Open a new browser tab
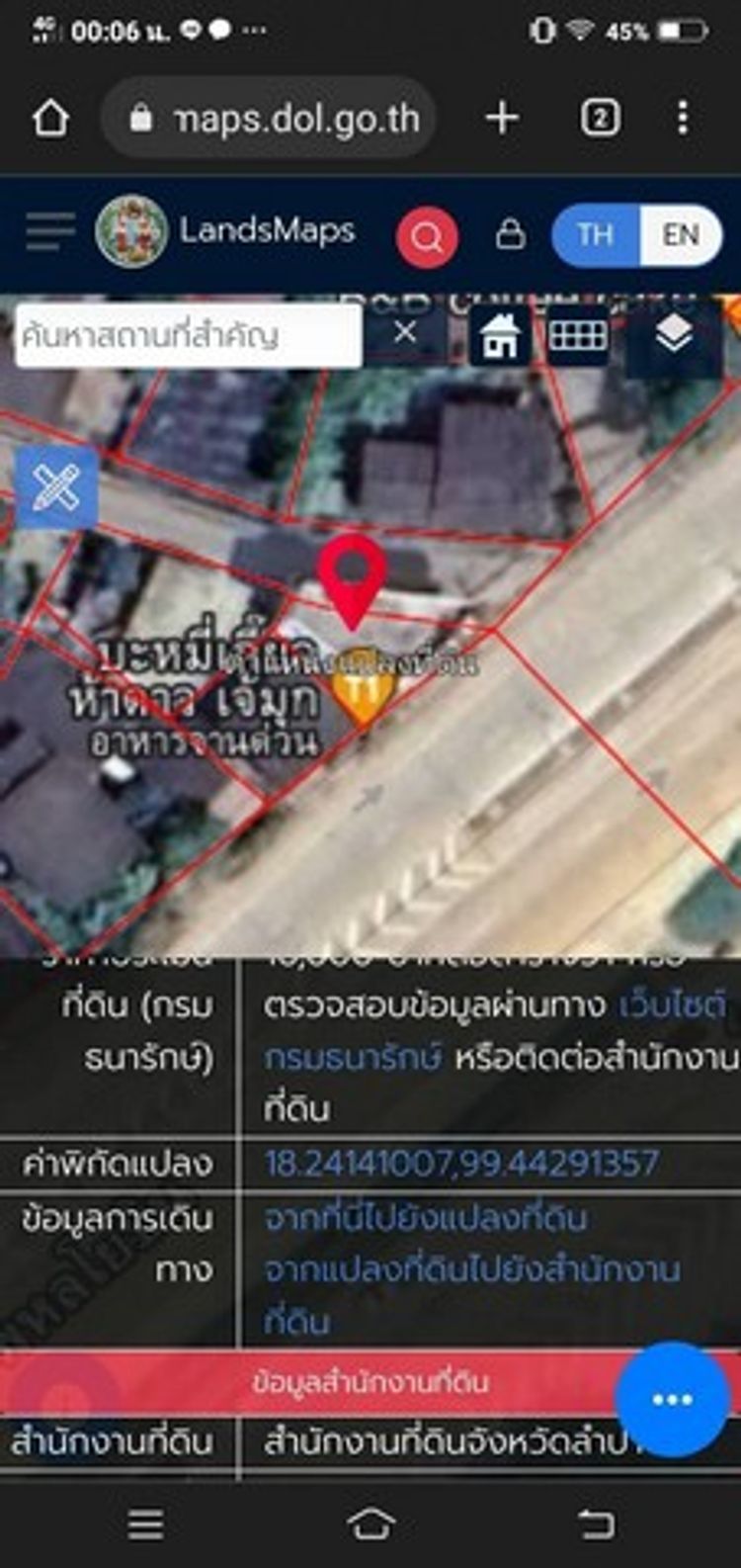This screenshot has height=1568, width=741. pos(502,119)
